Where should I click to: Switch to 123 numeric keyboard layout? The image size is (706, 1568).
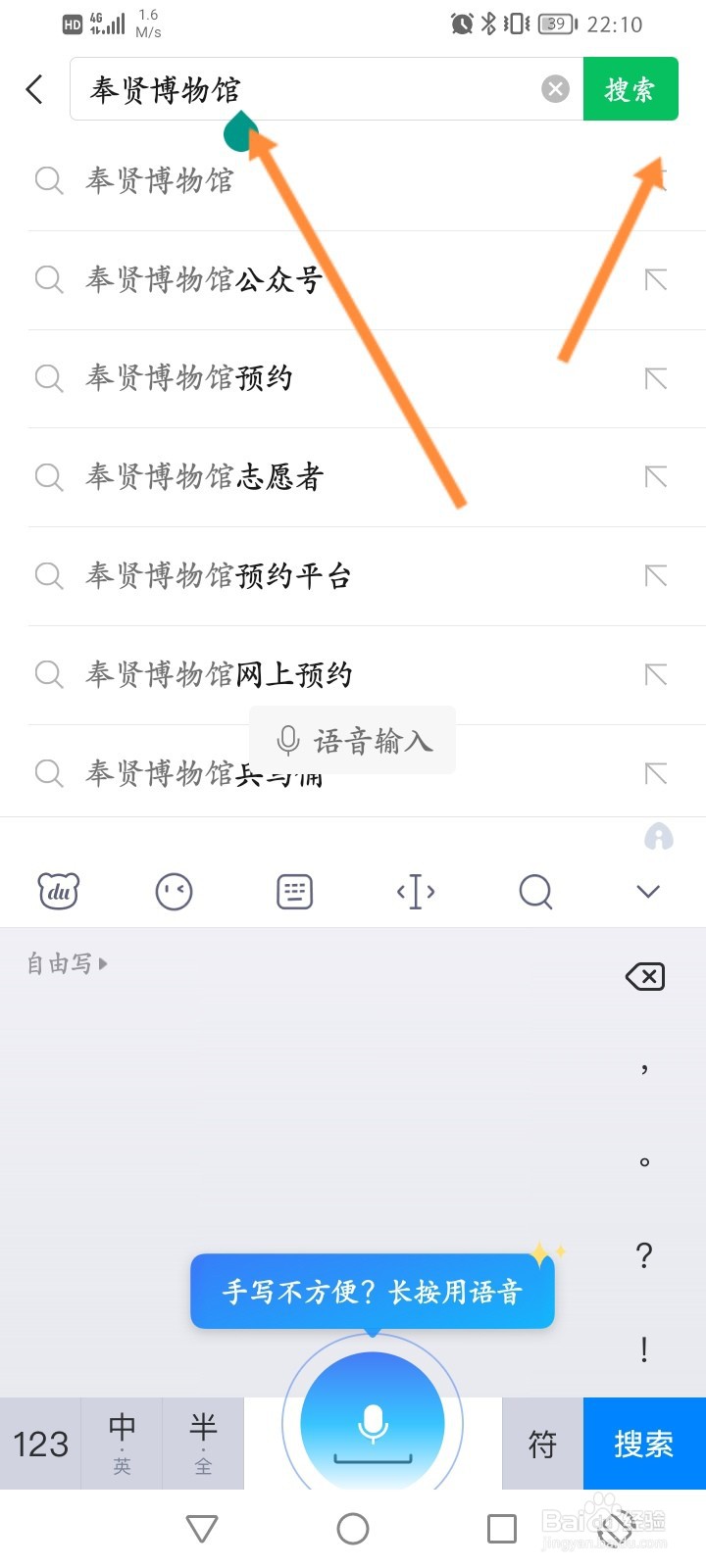point(39,1444)
